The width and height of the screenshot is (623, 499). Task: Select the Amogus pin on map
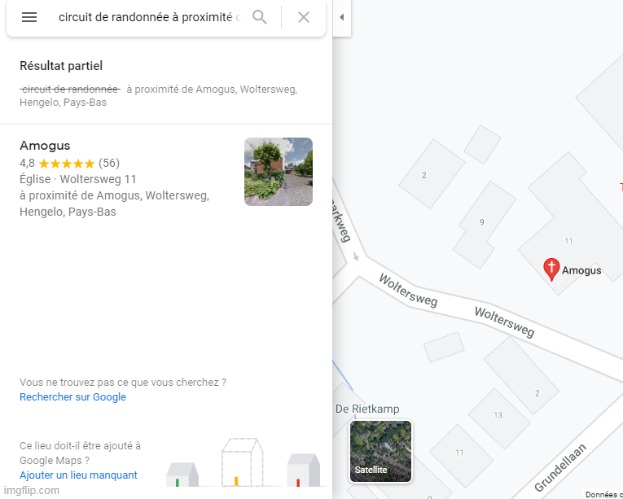tap(550, 268)
